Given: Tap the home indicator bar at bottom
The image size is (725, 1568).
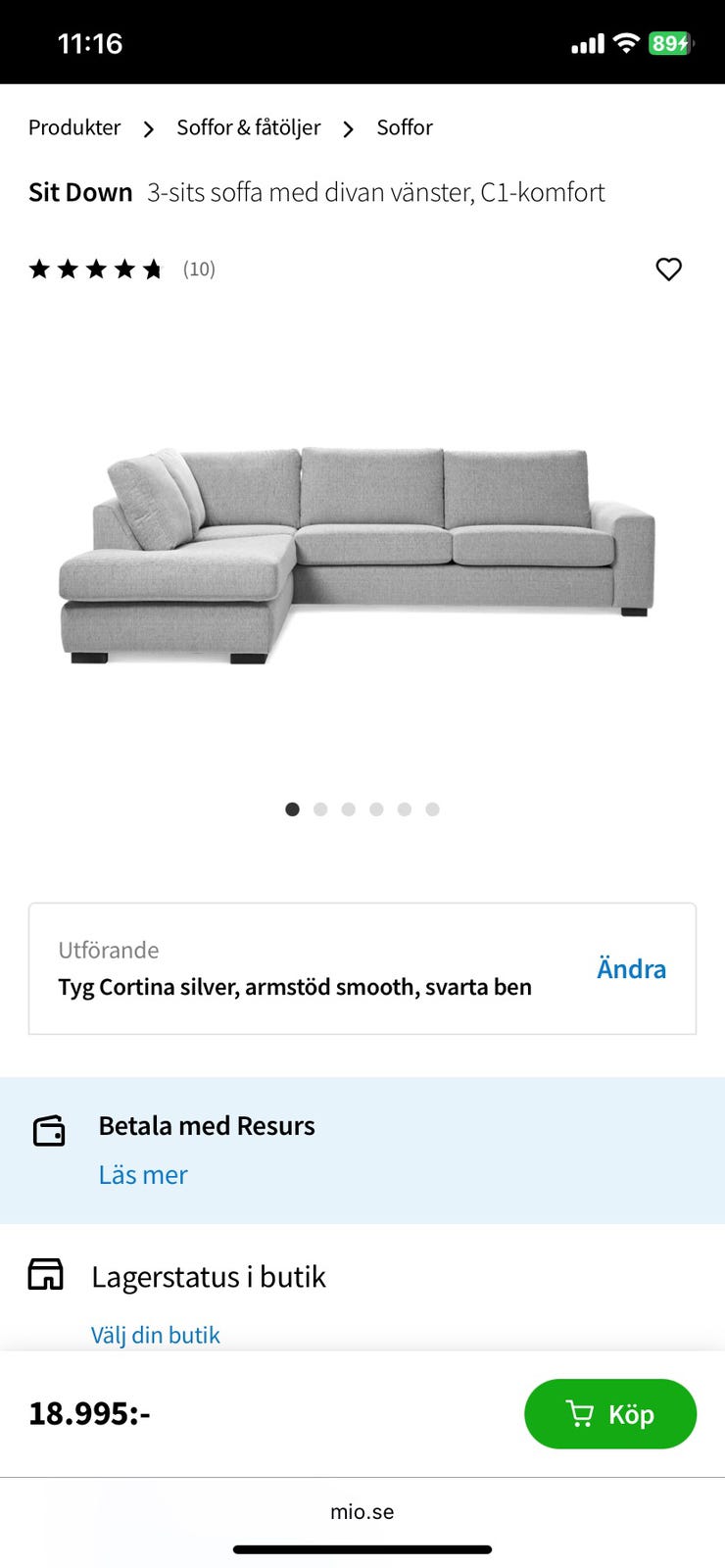Looking at the screenshot, I should [362, 1550].
